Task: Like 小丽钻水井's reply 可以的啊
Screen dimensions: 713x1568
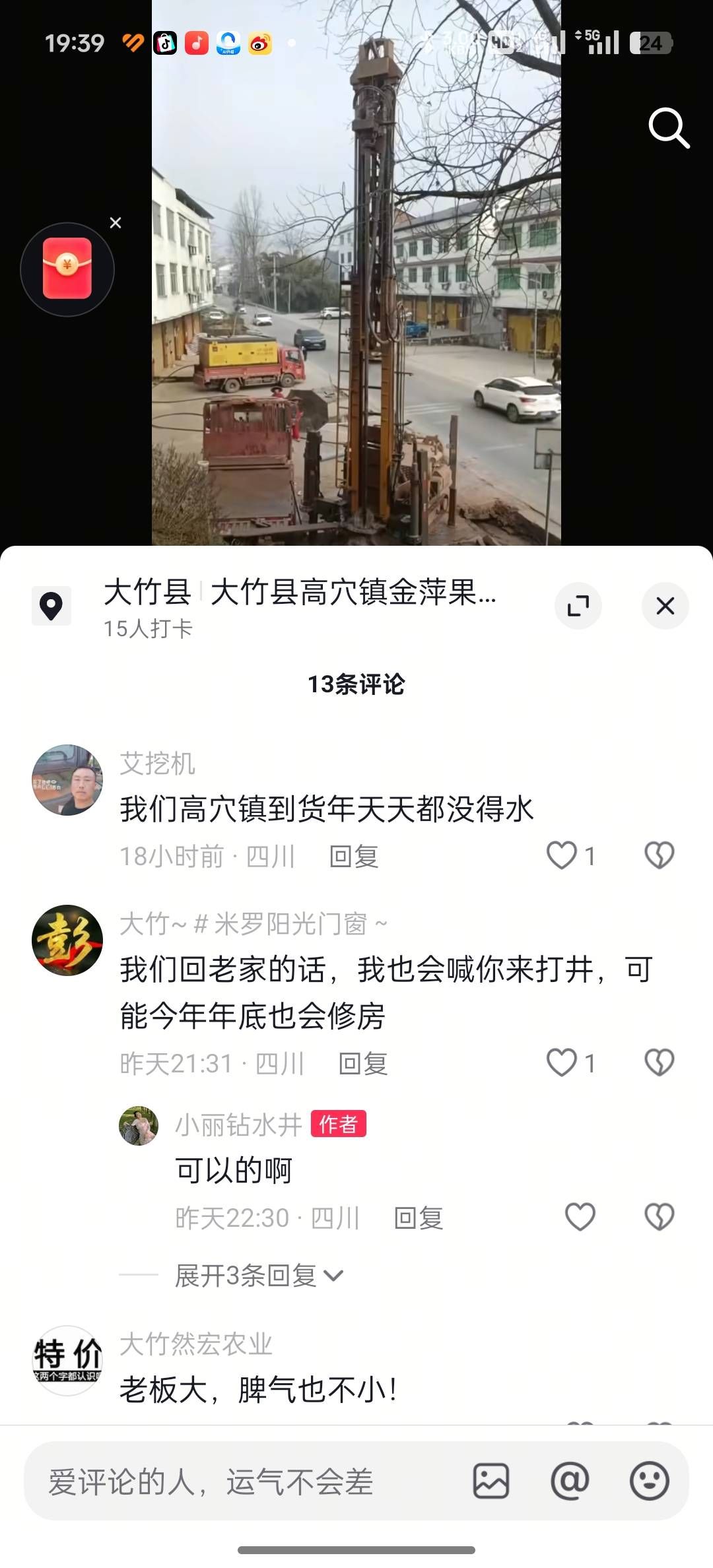Action: (580, 1217)
